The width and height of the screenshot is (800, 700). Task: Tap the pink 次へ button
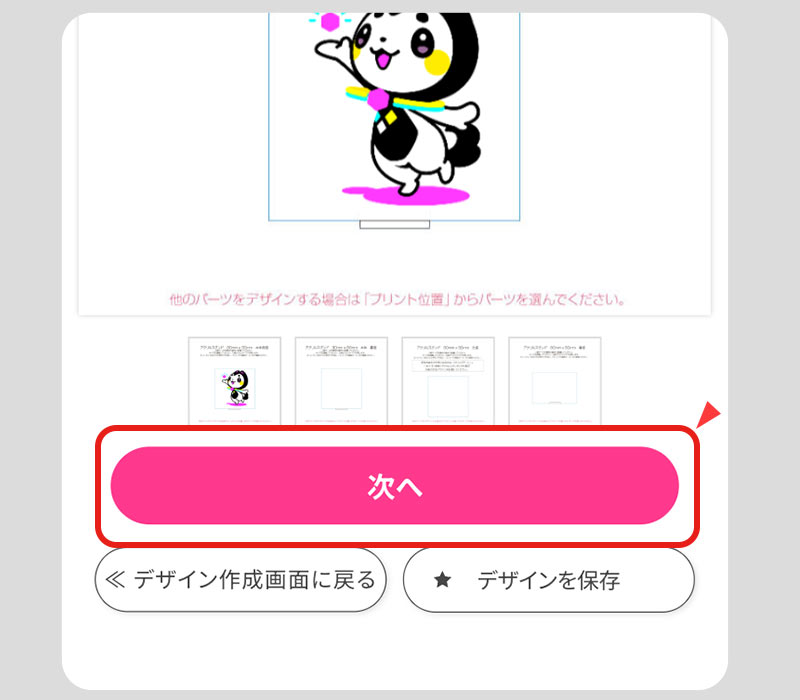pyautogui.click(x=395, y=486)
